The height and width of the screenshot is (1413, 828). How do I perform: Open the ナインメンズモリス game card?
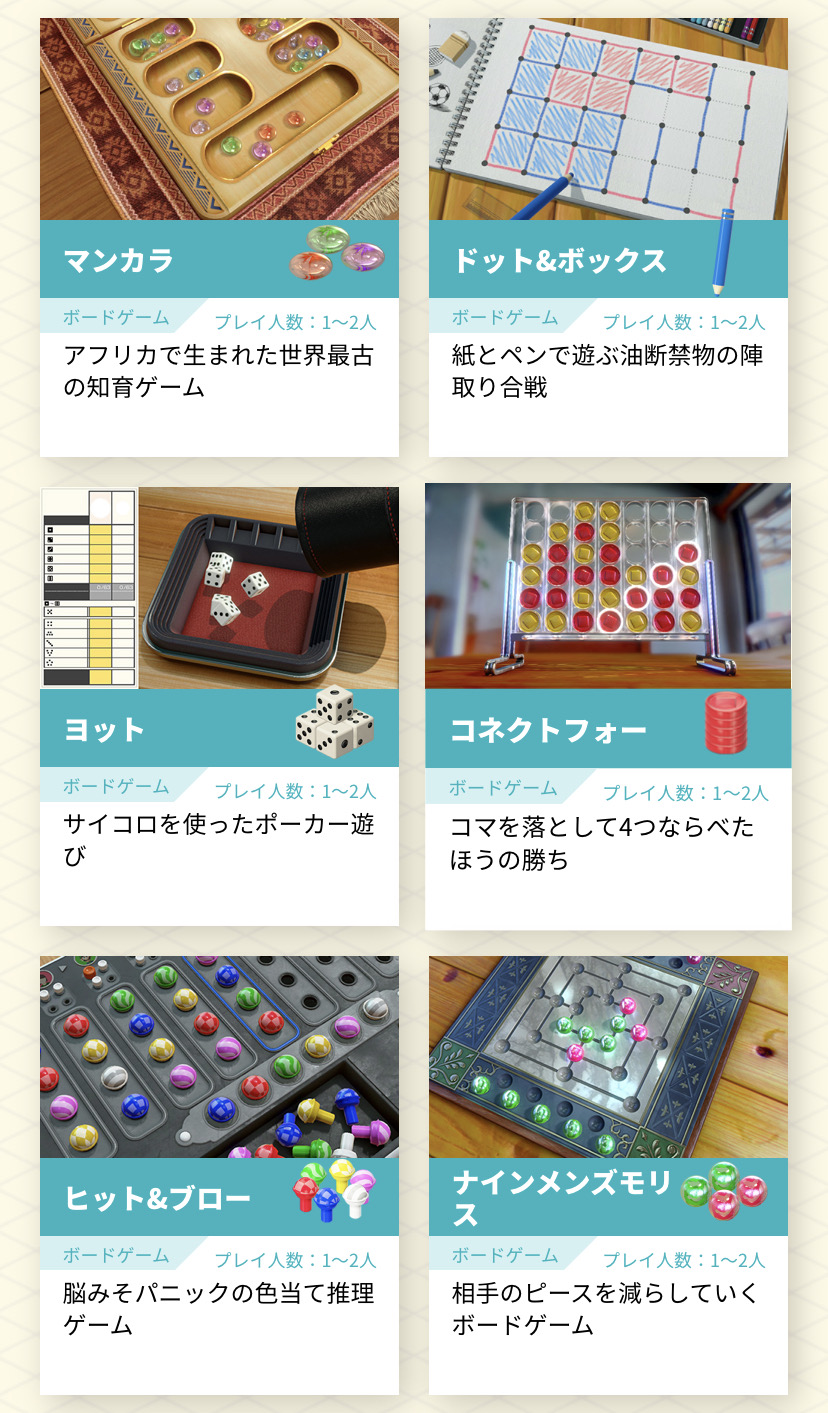click(x=608, y=1175)
